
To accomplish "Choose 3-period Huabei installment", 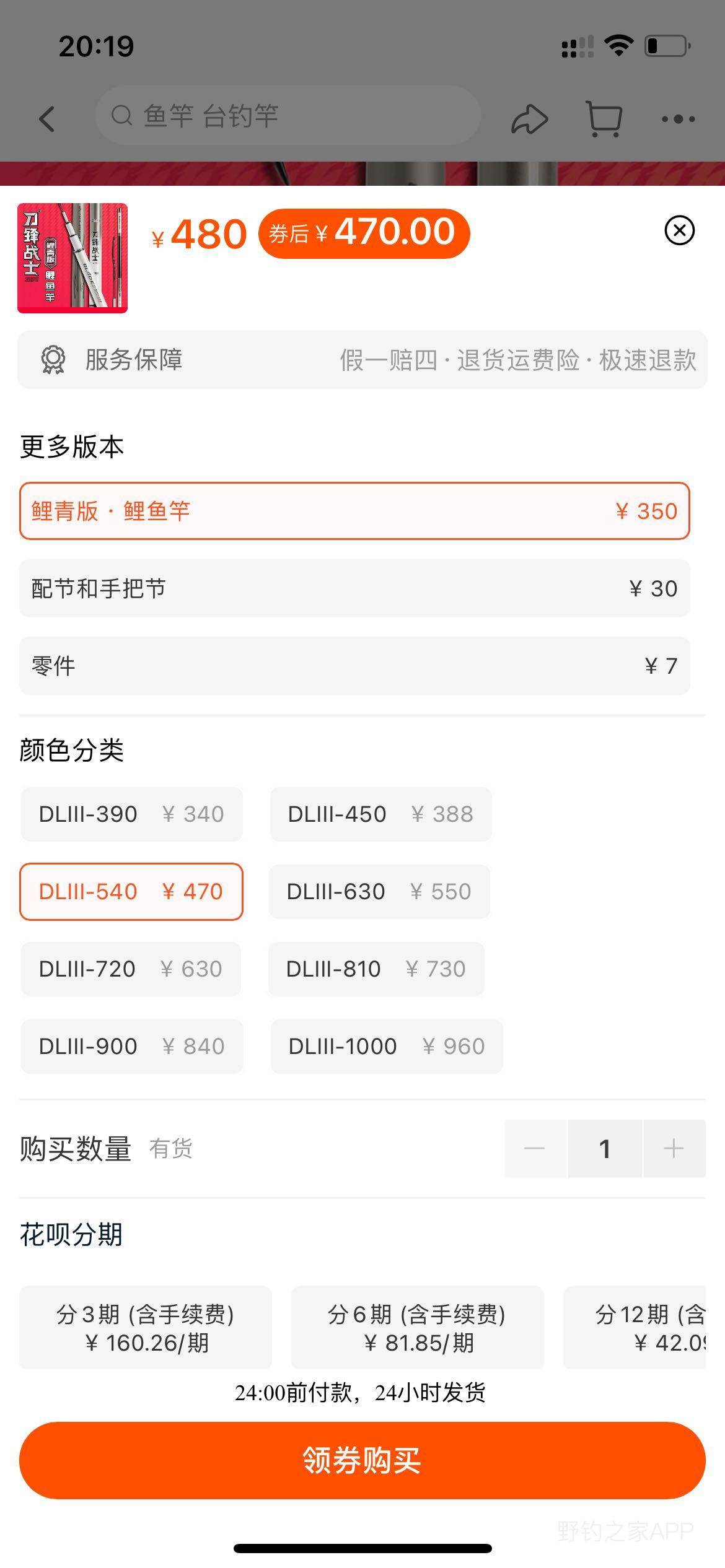I will pyautogui.click(x=146, y=1328).
